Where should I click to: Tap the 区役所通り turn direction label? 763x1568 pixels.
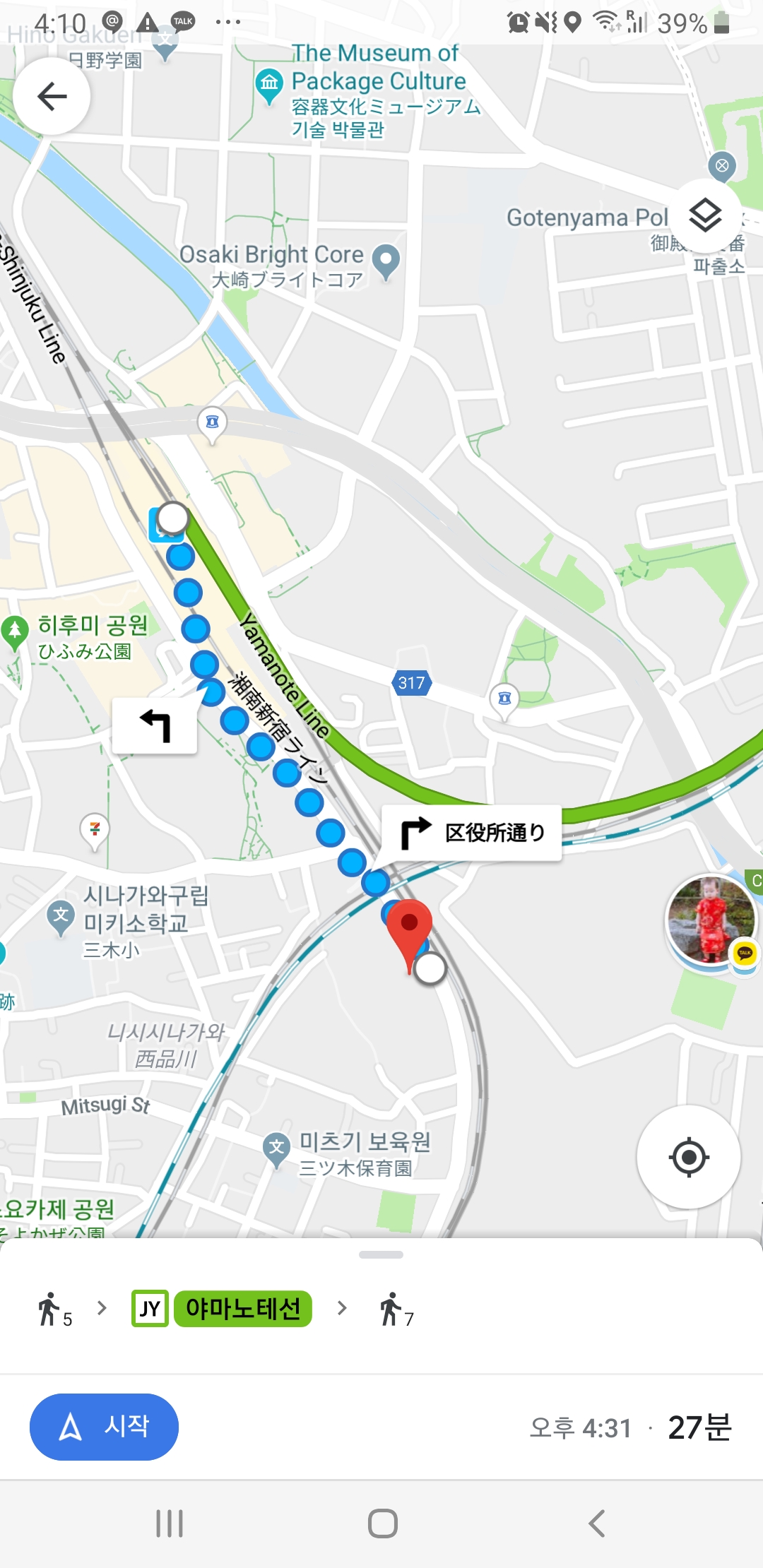[x=472, y=833]
